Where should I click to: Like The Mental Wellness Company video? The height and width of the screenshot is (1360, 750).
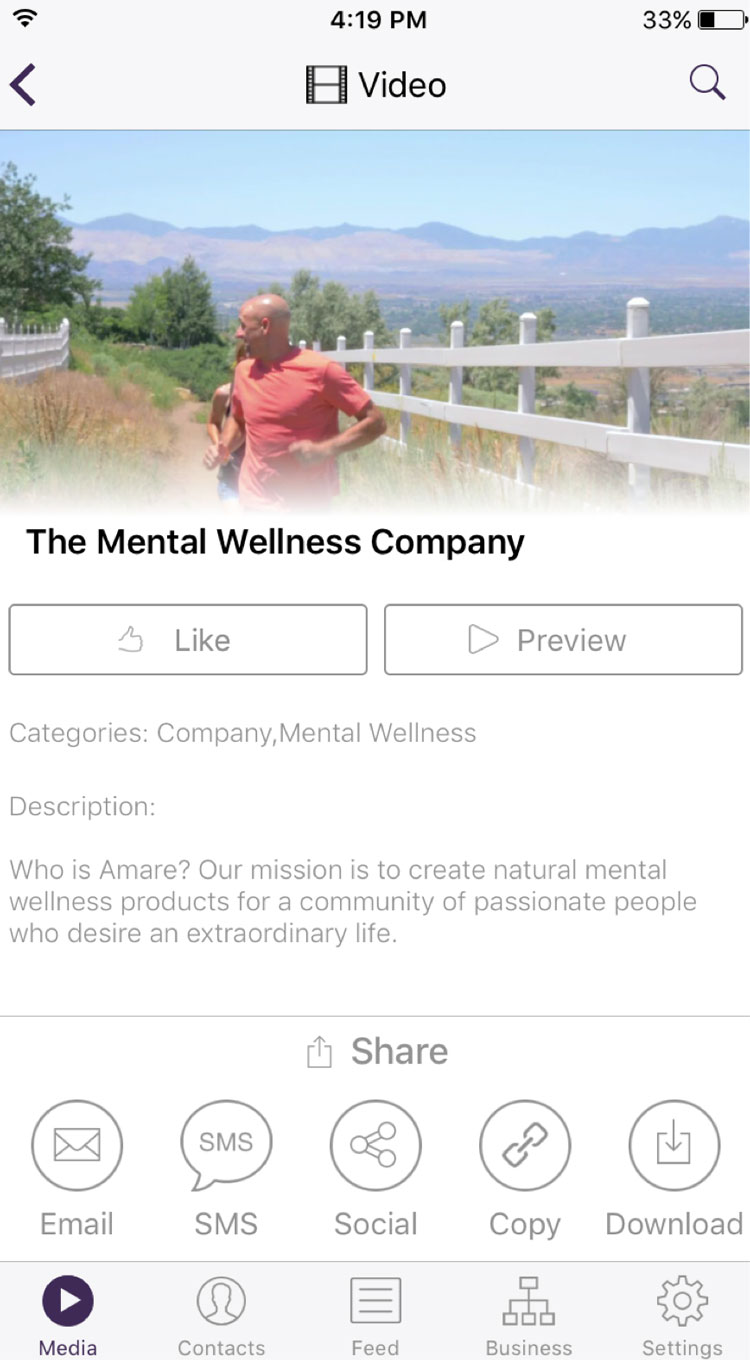coord(188,640)
